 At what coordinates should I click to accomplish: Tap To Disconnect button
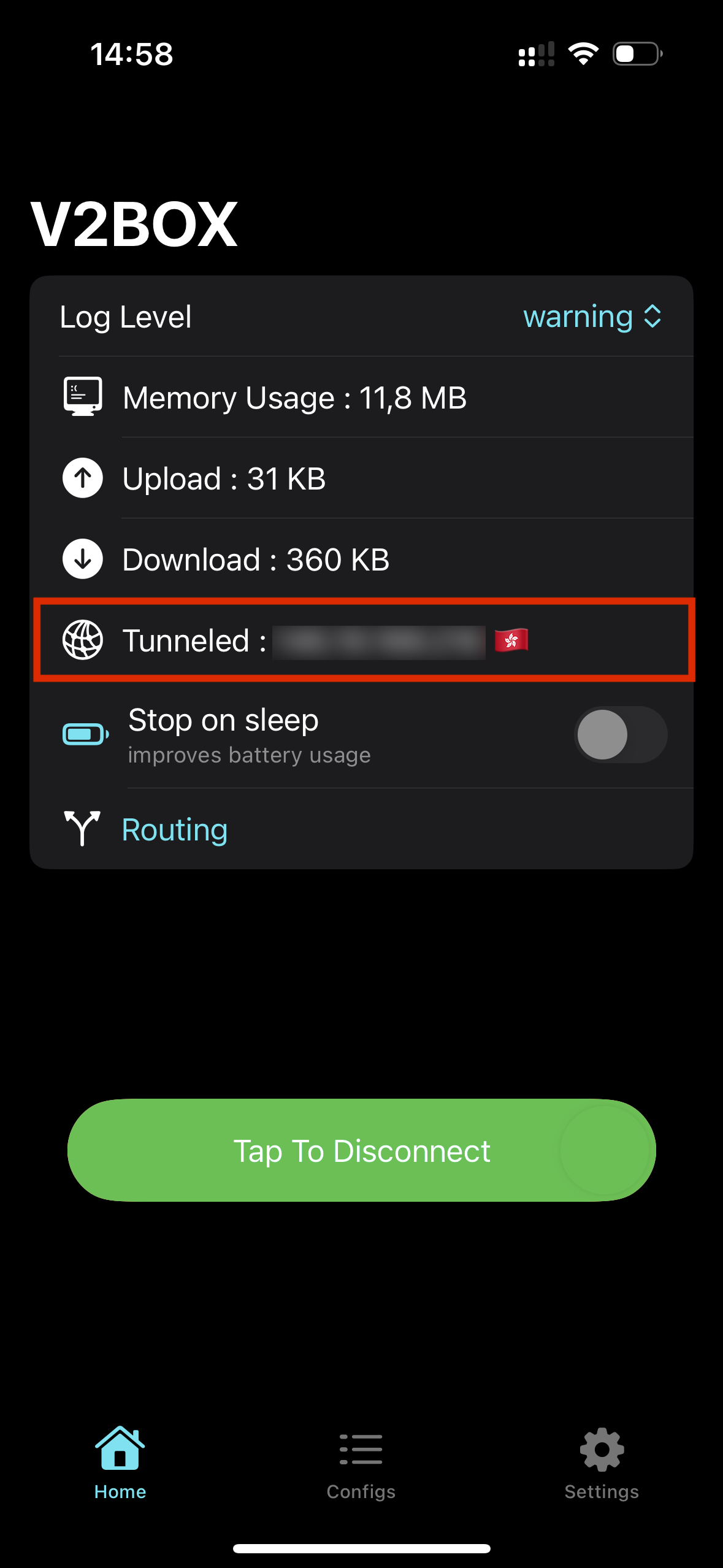(362, 1150)
